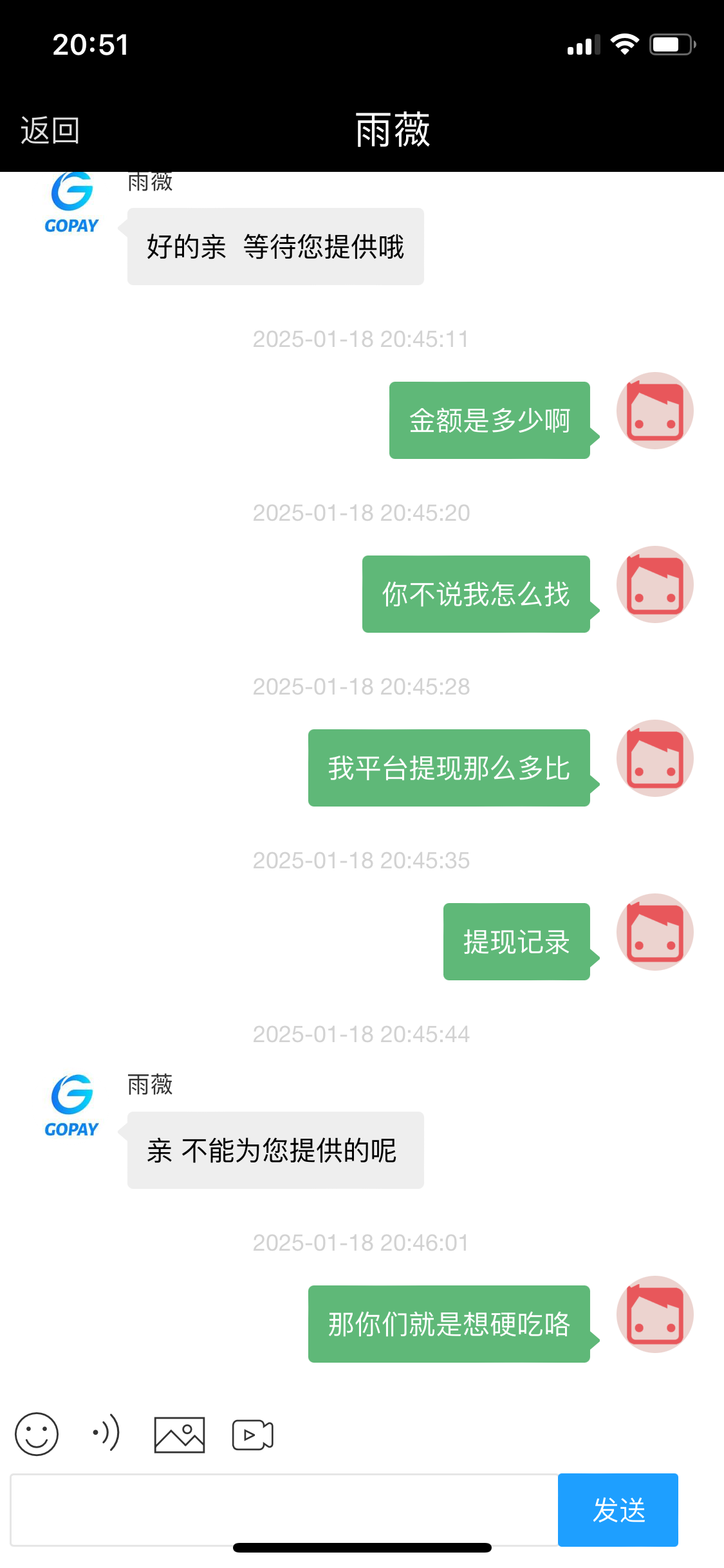The width and height of the screenshot is (724, 1568).
Task: Tap the 发送 send button
Action: tap(618, 1509)
